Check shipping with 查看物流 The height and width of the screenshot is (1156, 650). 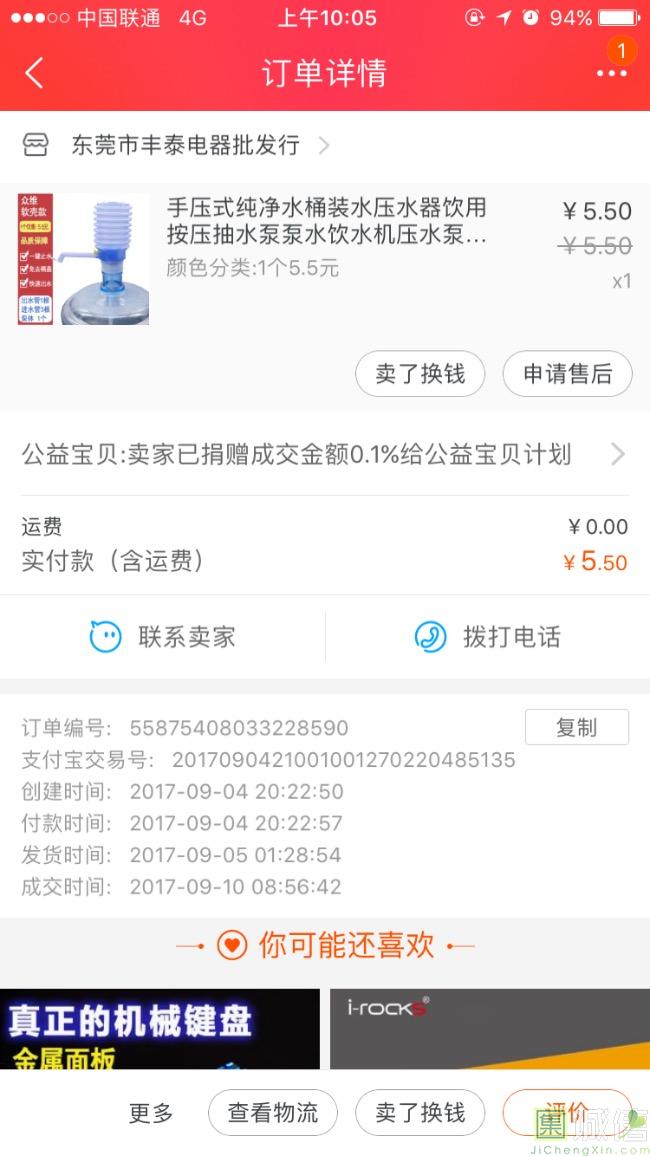point(273,1113)
